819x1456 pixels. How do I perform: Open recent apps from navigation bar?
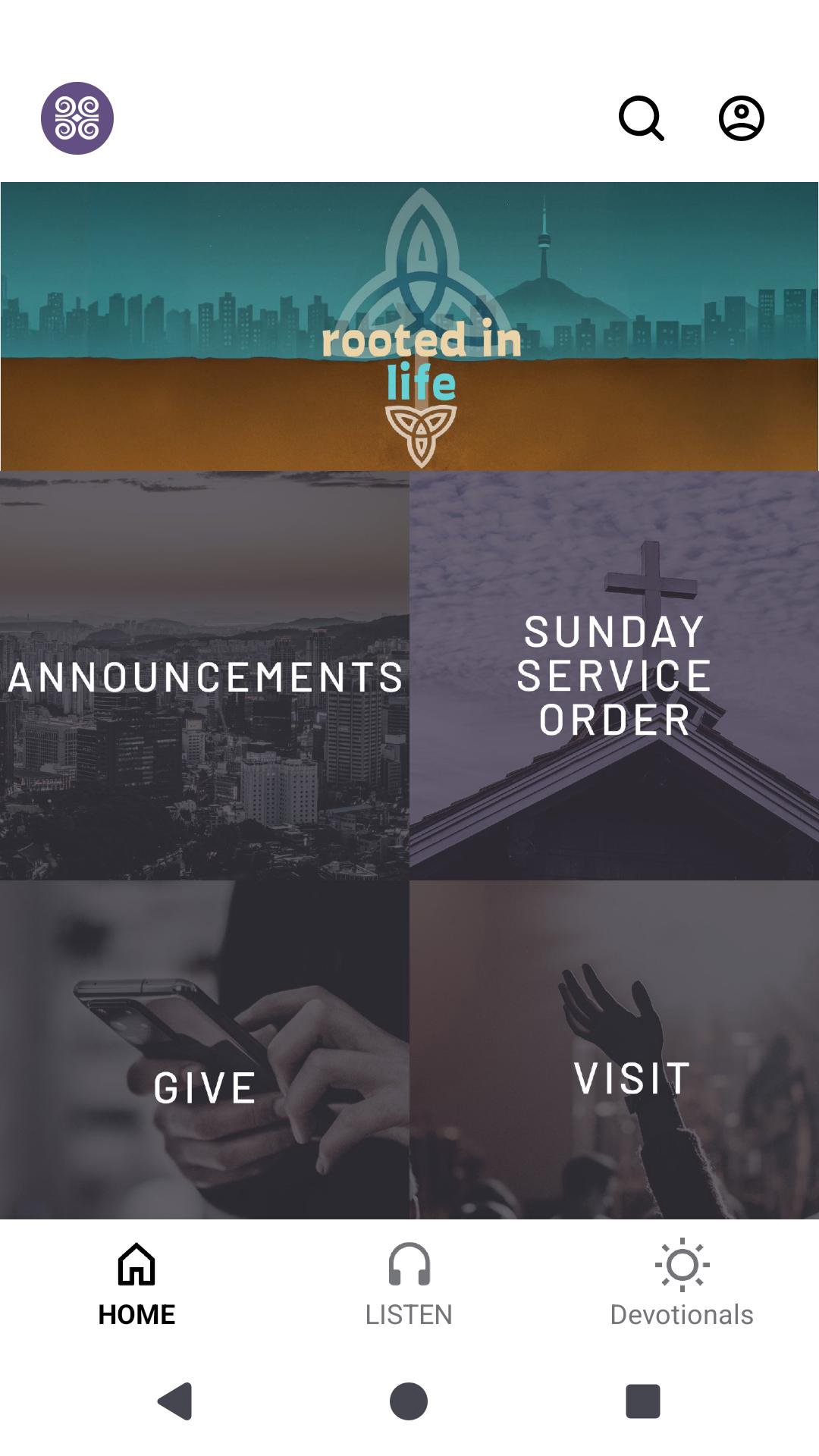coord(642,1401)
